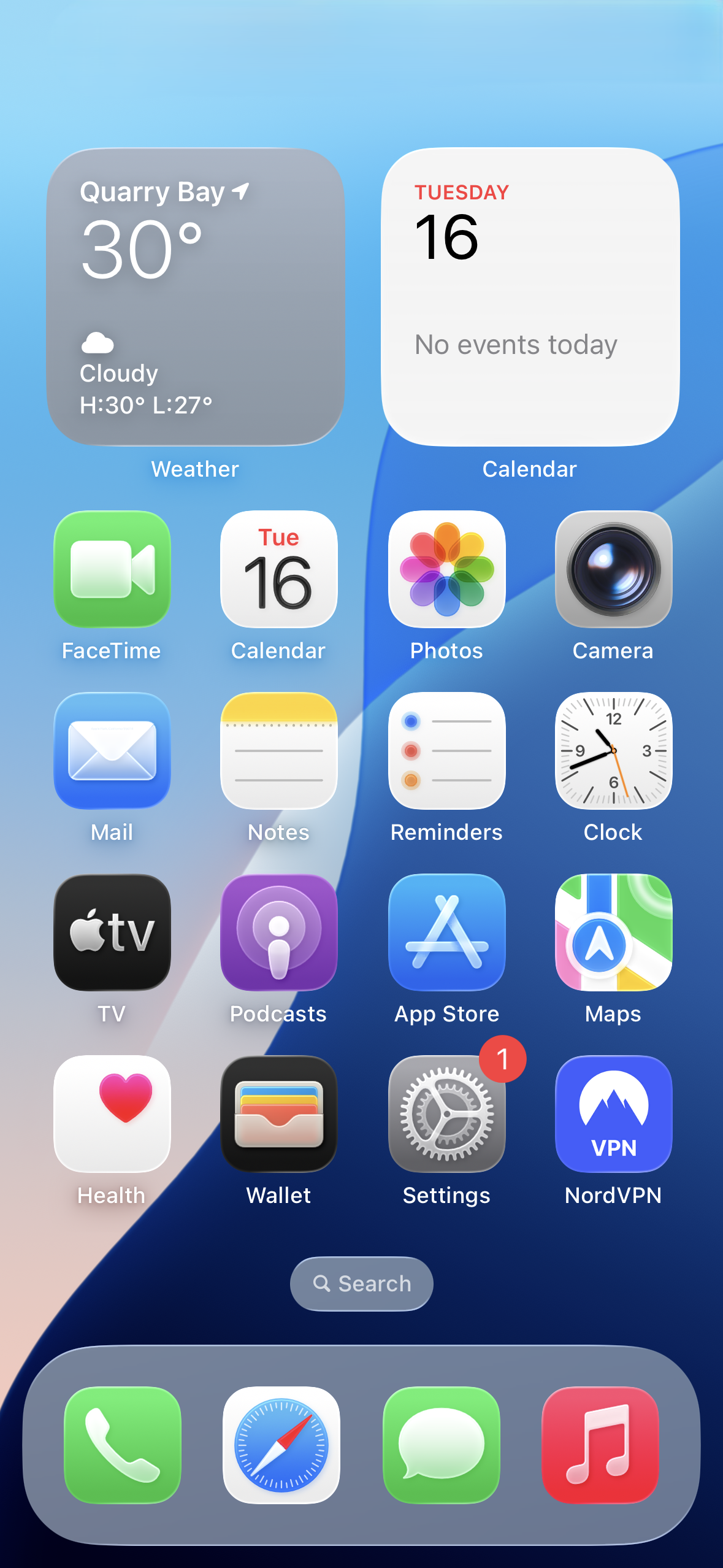Launch the Apple TV app

112,932
